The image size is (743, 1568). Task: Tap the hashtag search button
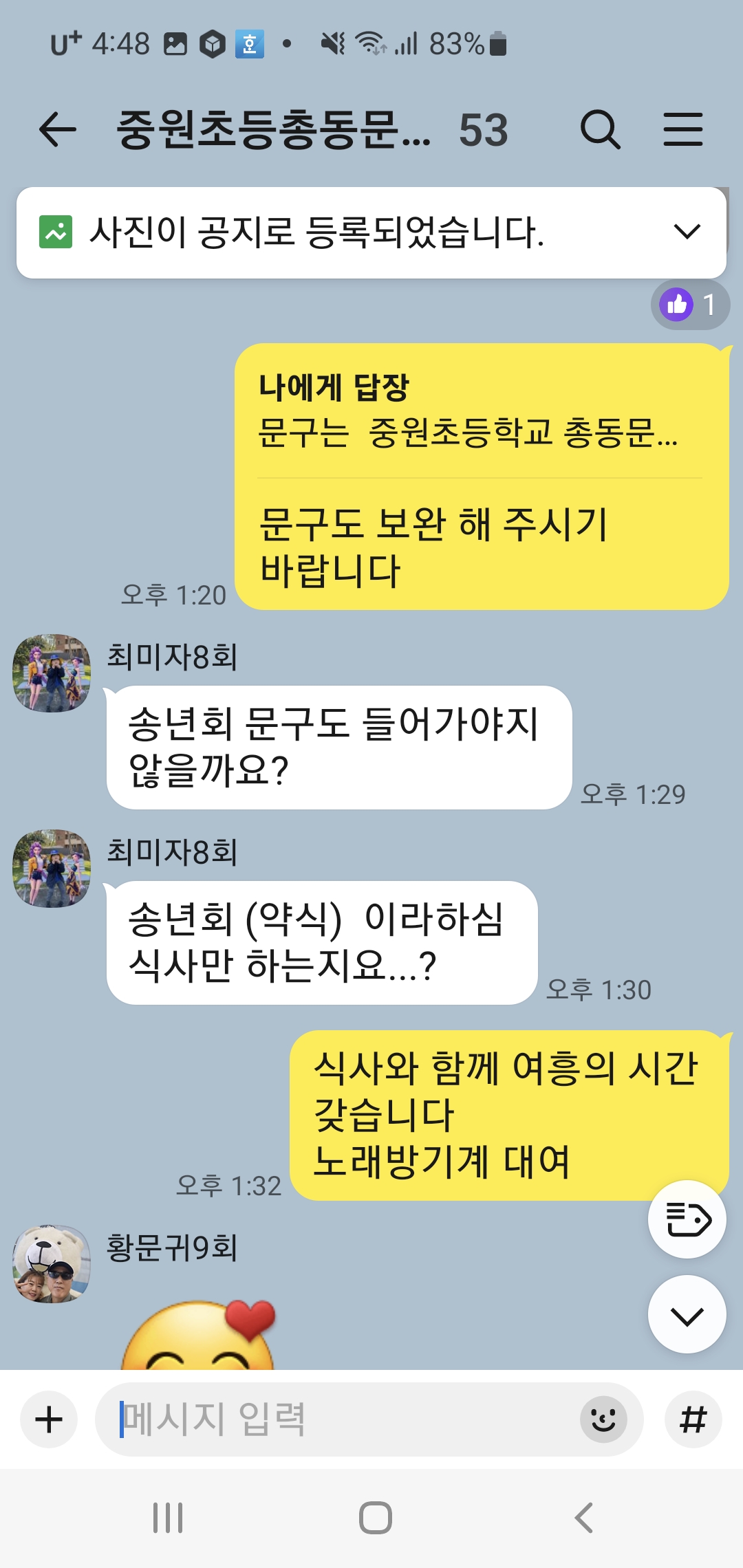[x=693, y=1419]
